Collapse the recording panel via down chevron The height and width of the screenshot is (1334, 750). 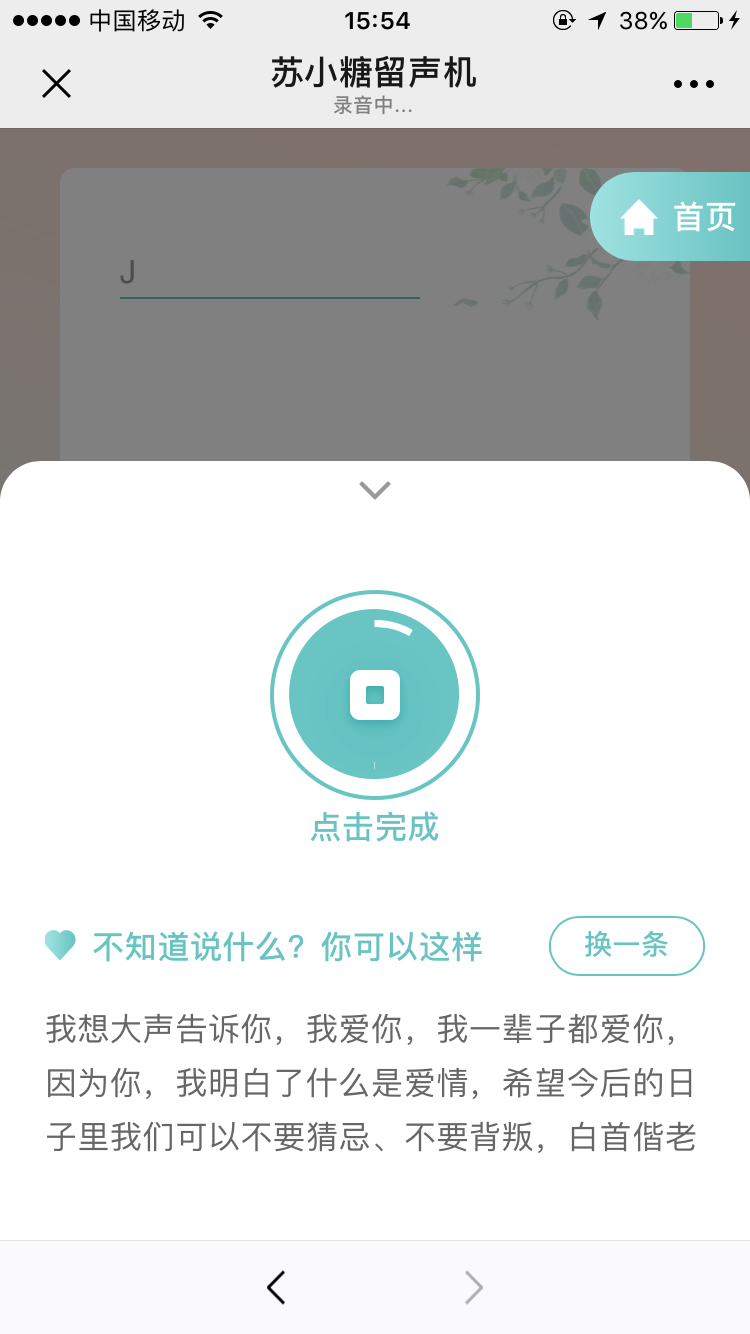coord(375,490)
